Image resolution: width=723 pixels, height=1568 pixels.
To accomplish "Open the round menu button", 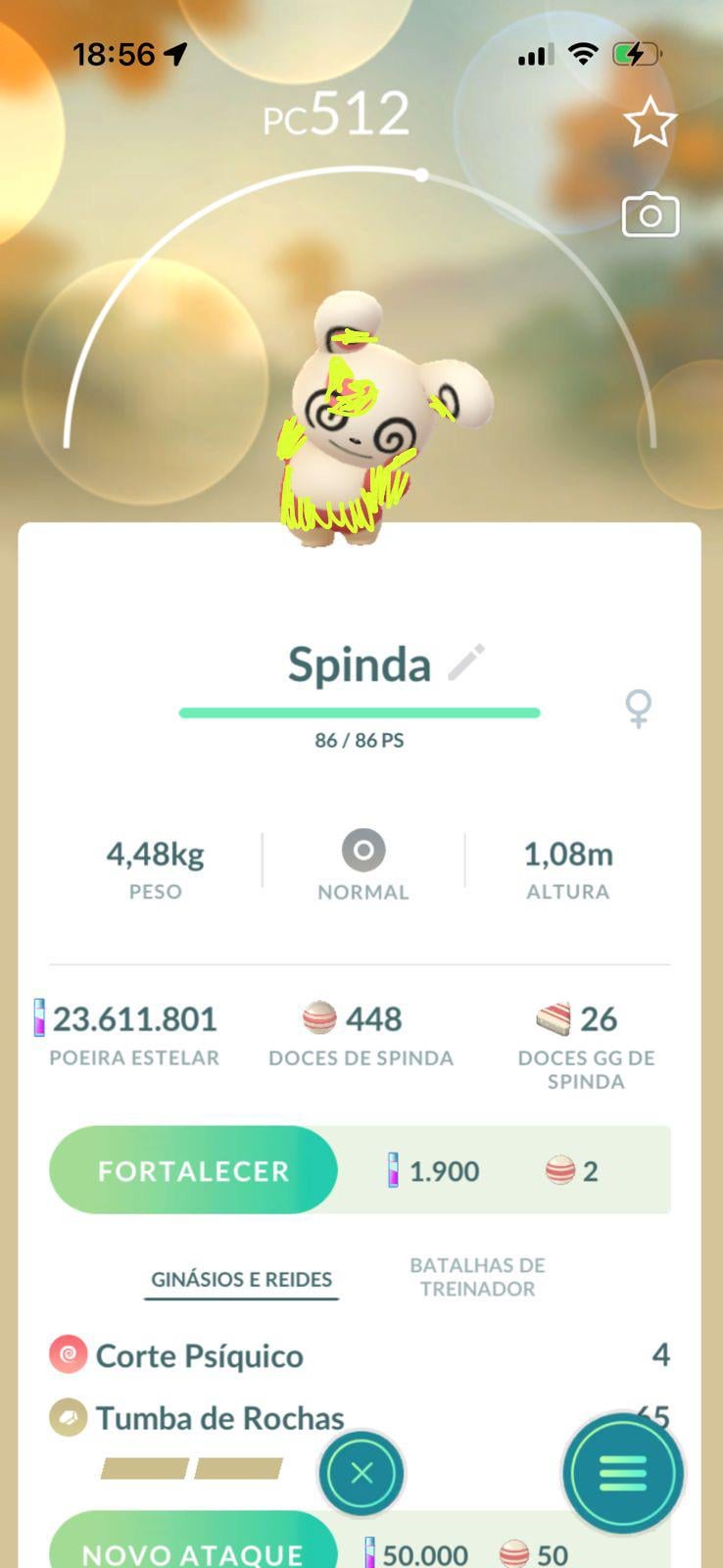I will [x=622, y=1472].
